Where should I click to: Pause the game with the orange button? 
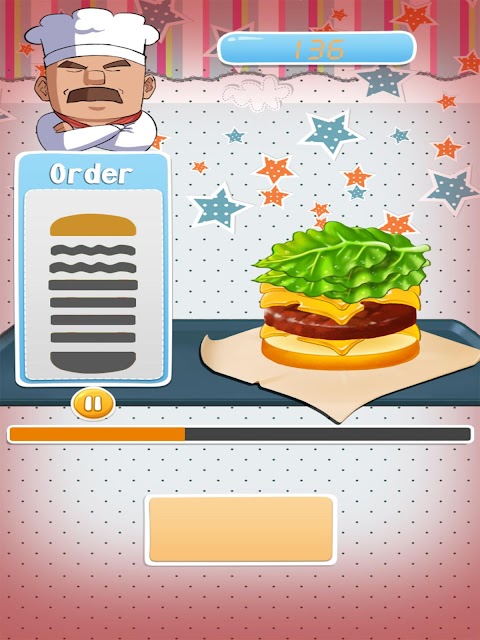[93, 404]
